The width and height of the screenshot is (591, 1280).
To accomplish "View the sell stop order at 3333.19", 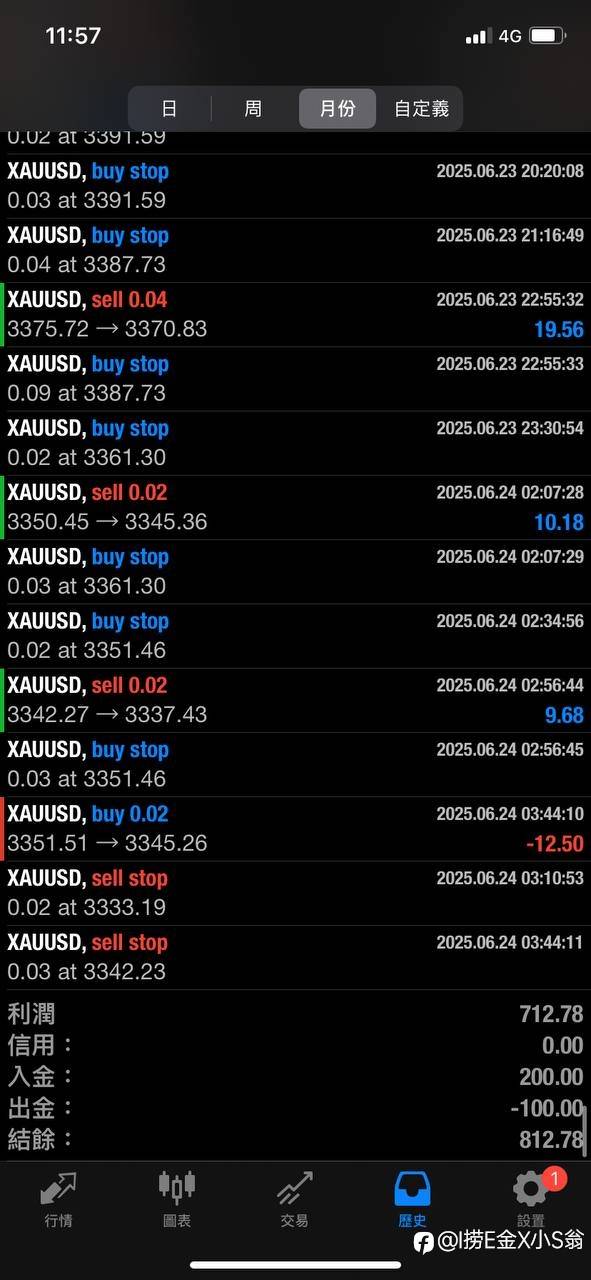I will pyautogui.click(x=295, y=893).
